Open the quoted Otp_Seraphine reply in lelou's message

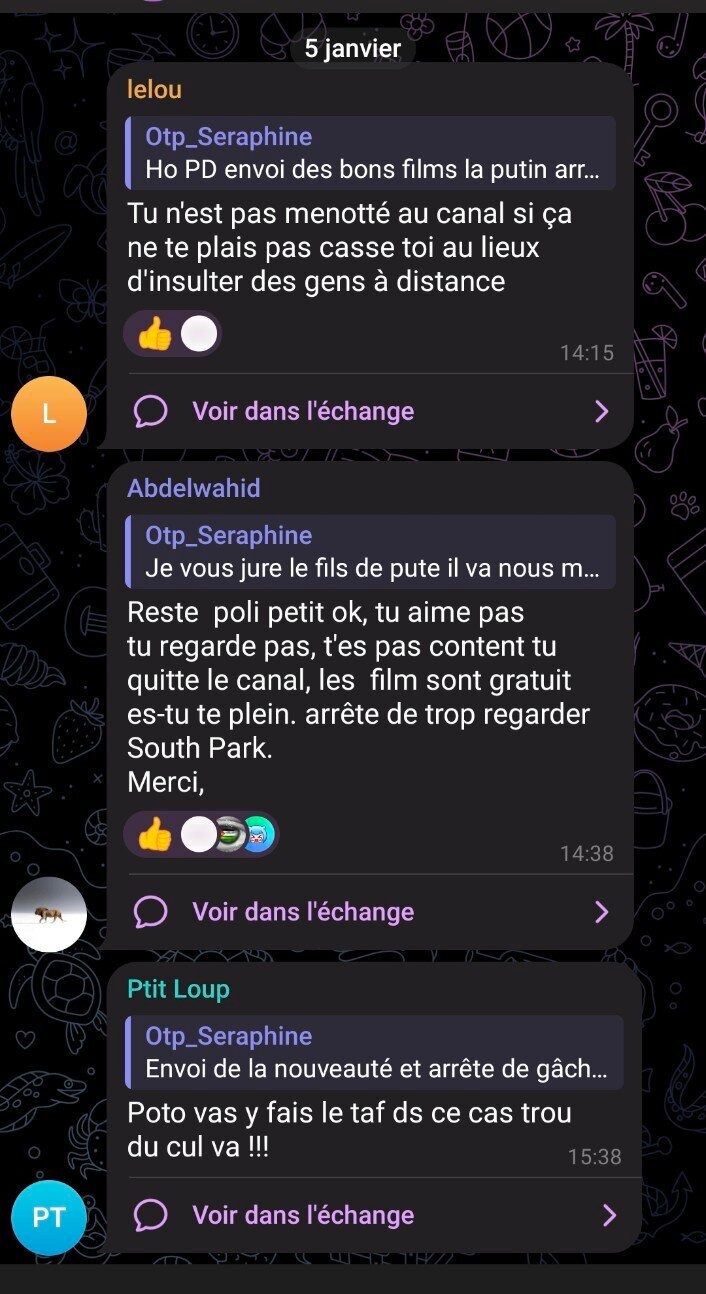(x=370, y=153)
